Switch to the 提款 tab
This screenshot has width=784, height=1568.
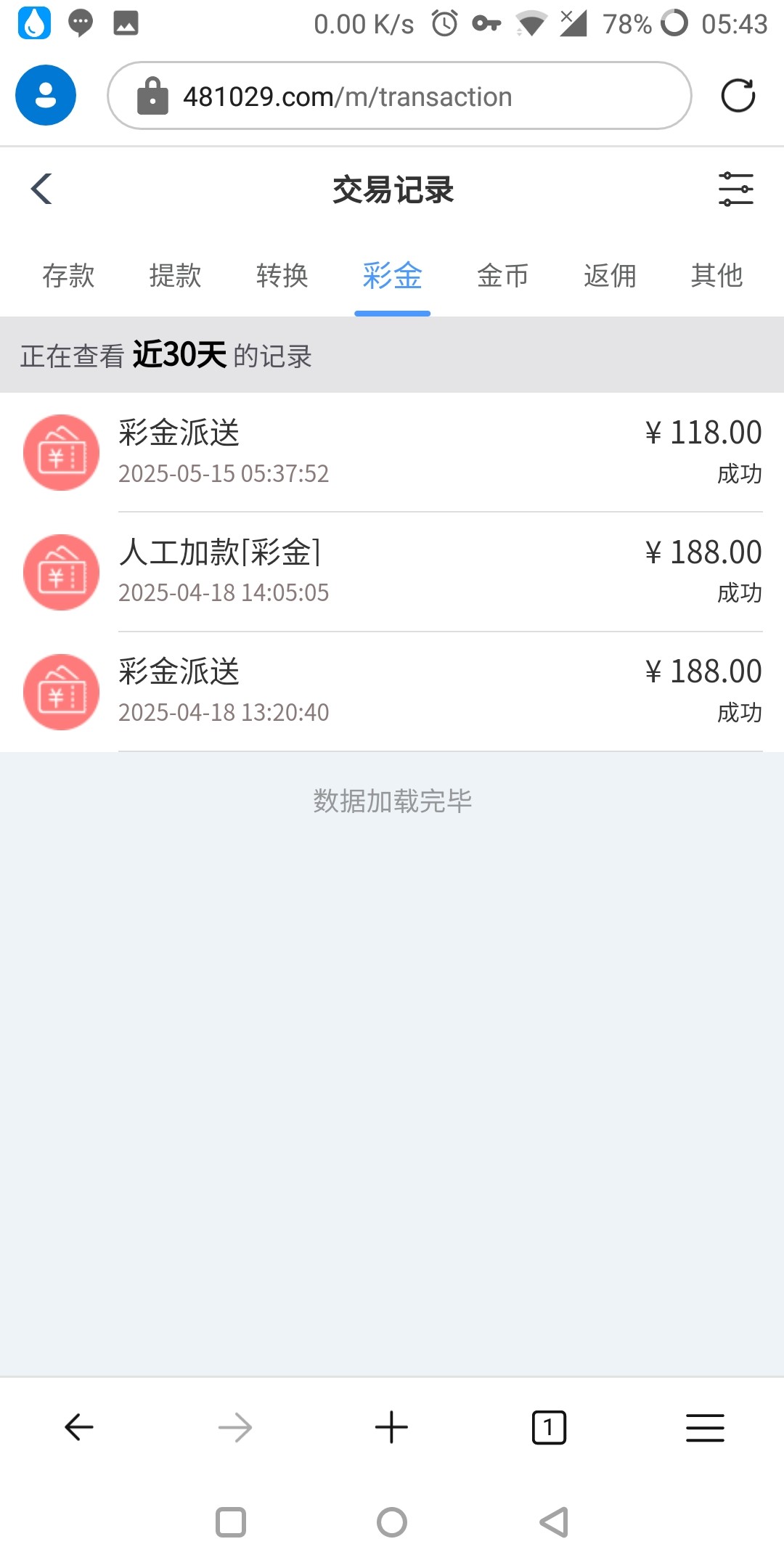(x=175, y=276)
